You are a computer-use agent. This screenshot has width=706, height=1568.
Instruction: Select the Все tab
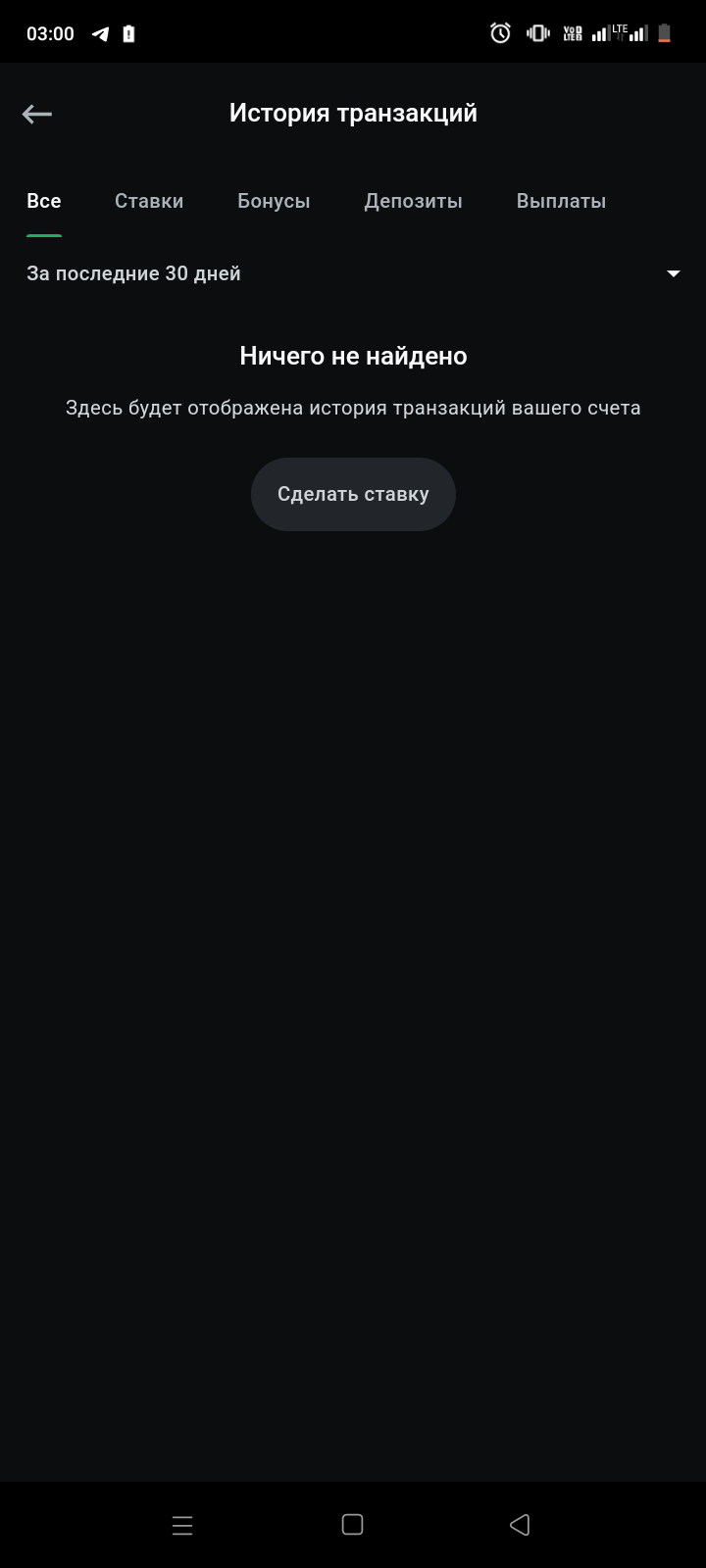(x=44, y=201)
